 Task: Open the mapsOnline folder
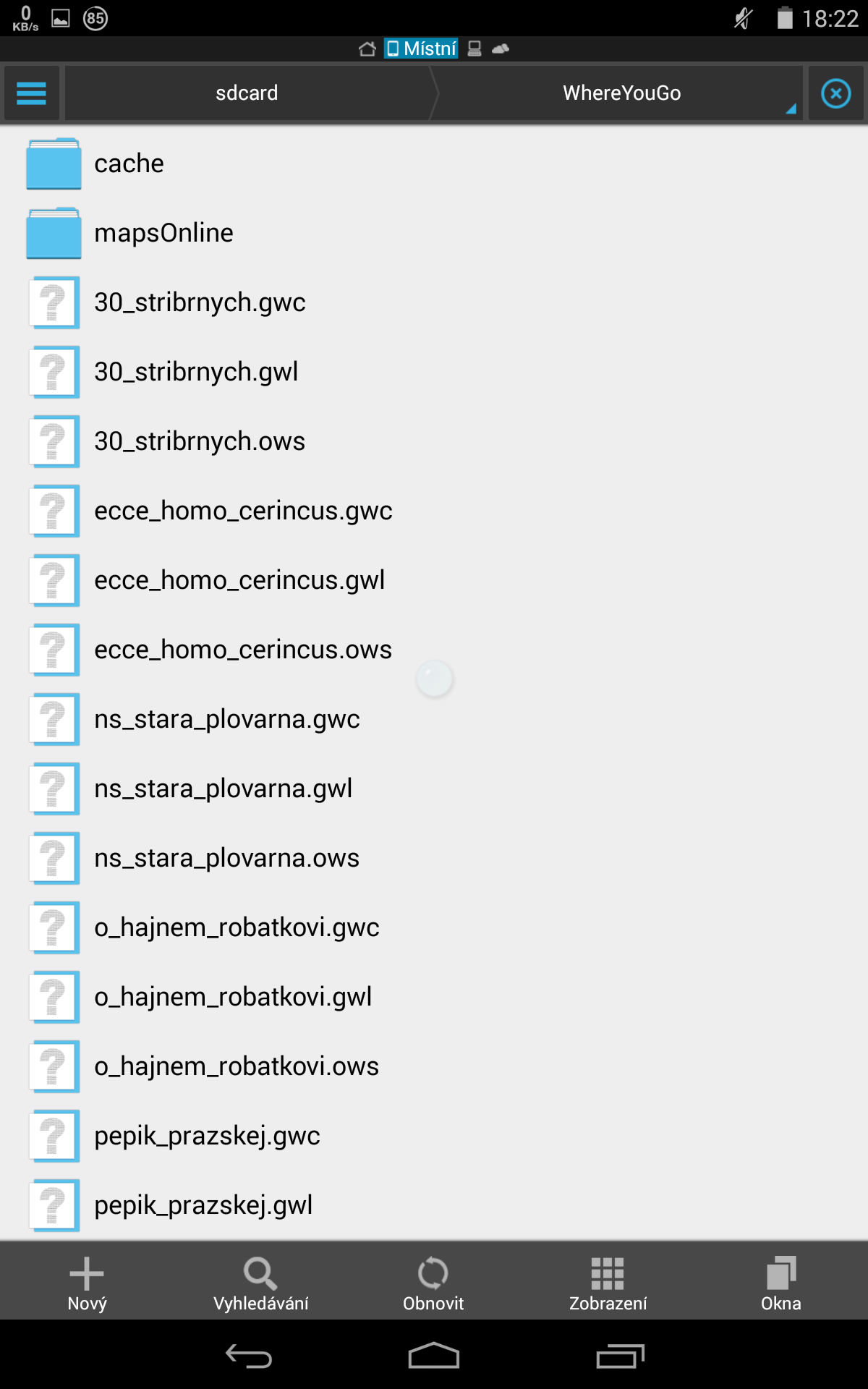click(x=163, y=233)
